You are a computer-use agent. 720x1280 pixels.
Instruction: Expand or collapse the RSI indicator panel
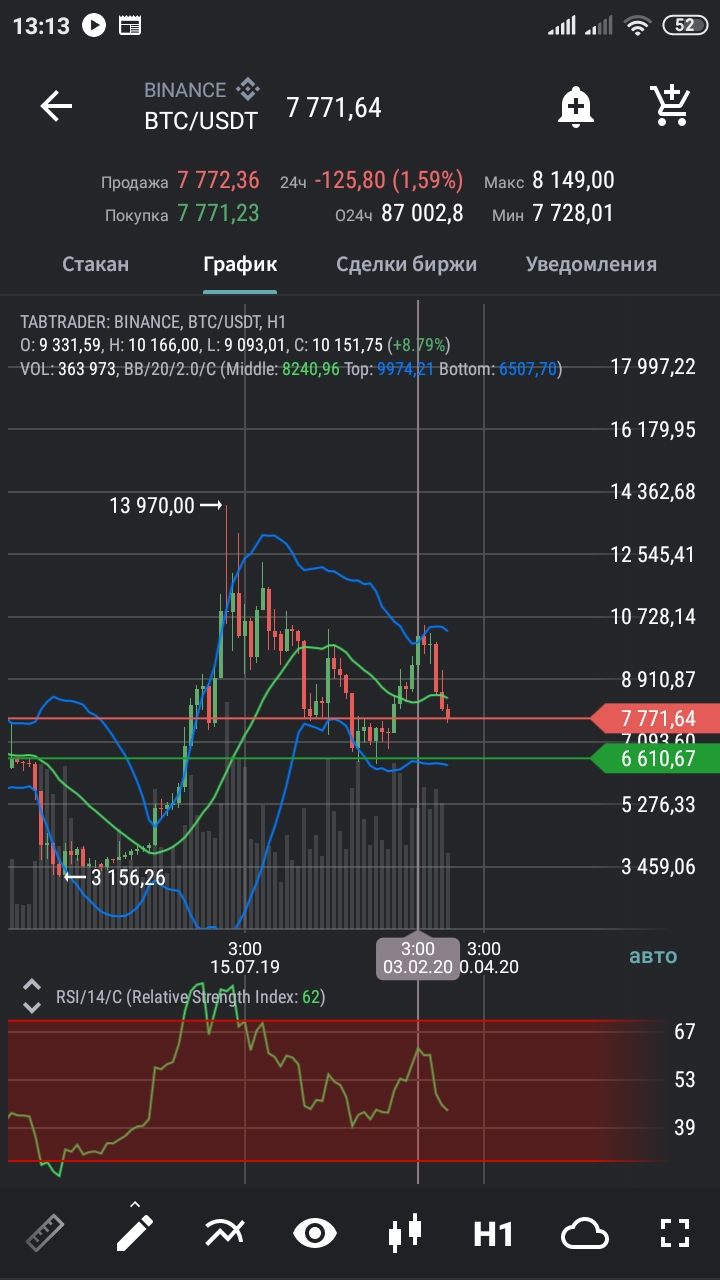click(32, 996)
